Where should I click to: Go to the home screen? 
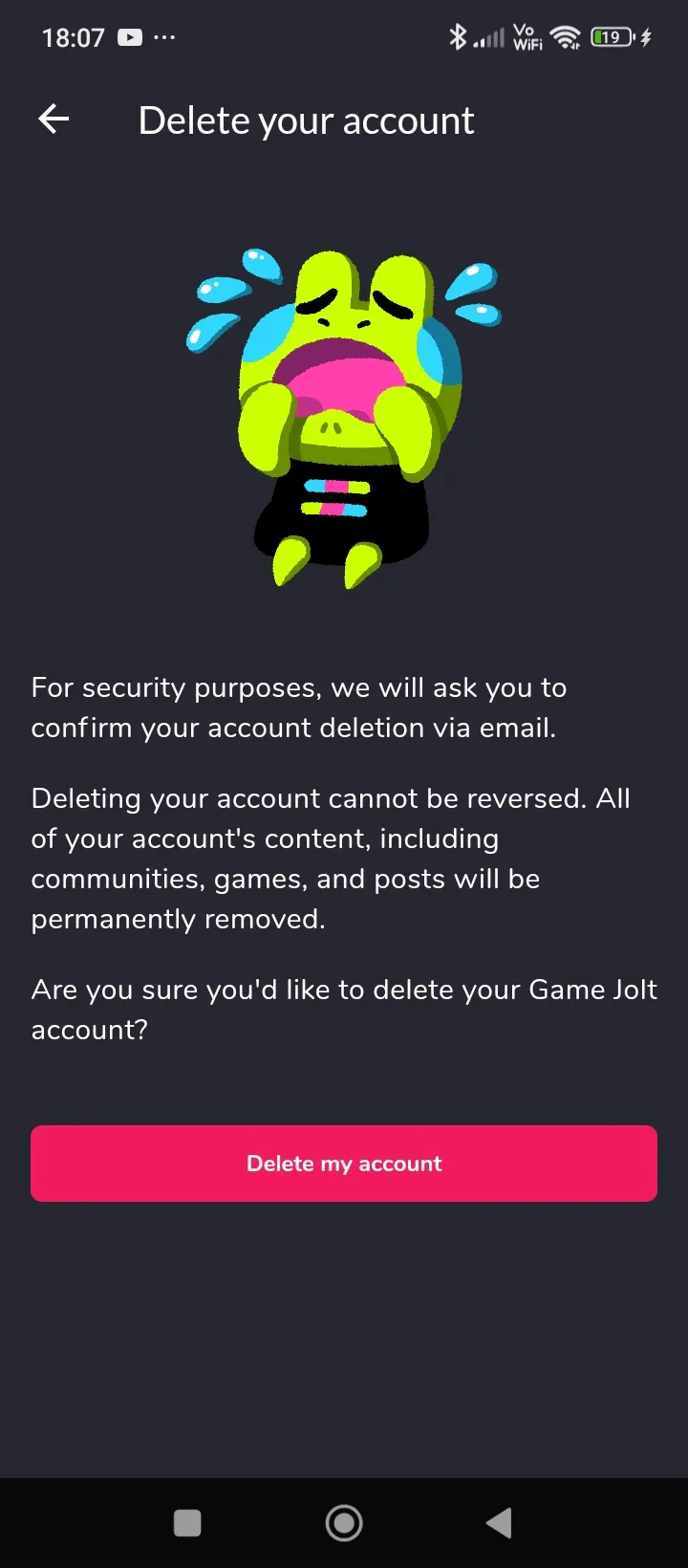coord(344,1522)
